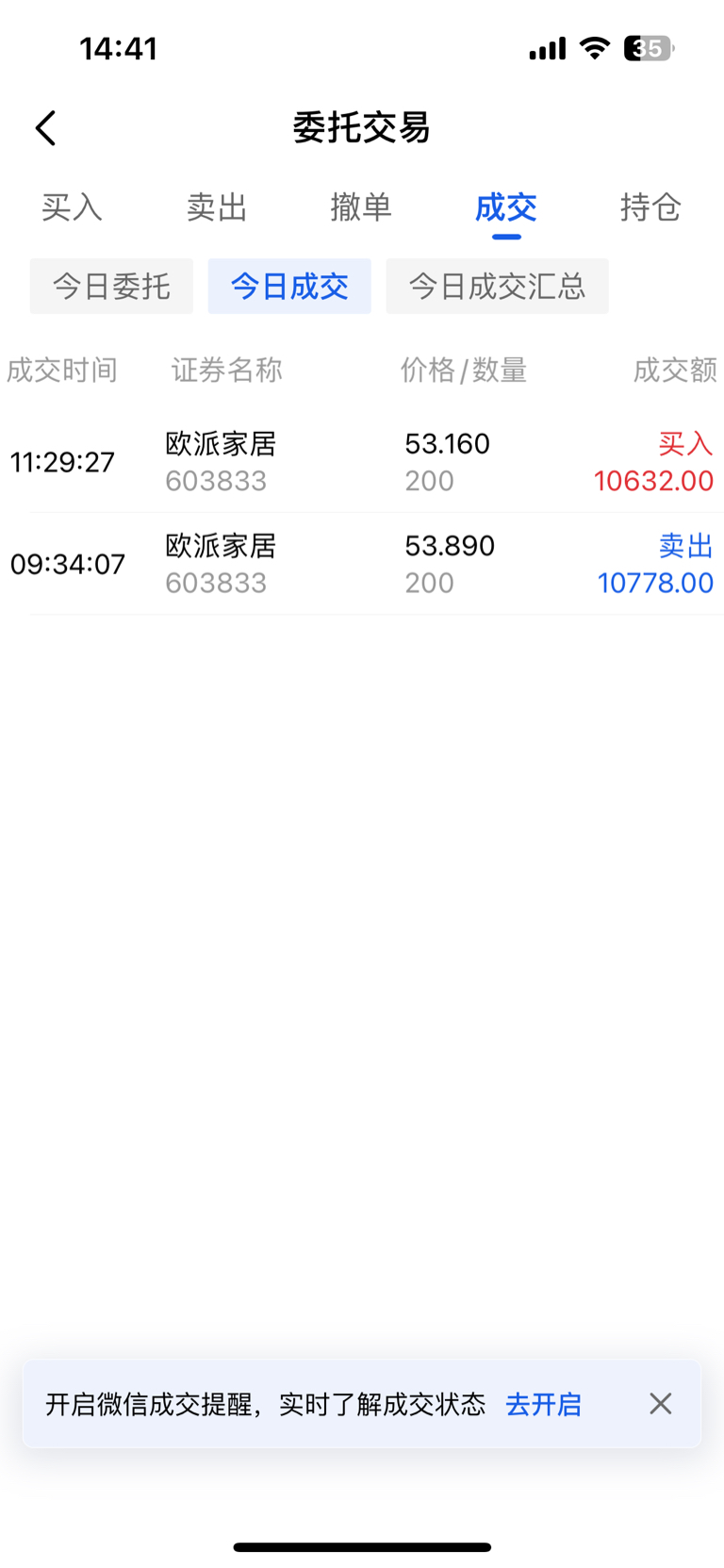Viewport: 724px width, 1568px height.
Task: Switch to the 卖出 tab
Action: click(217, 207)
